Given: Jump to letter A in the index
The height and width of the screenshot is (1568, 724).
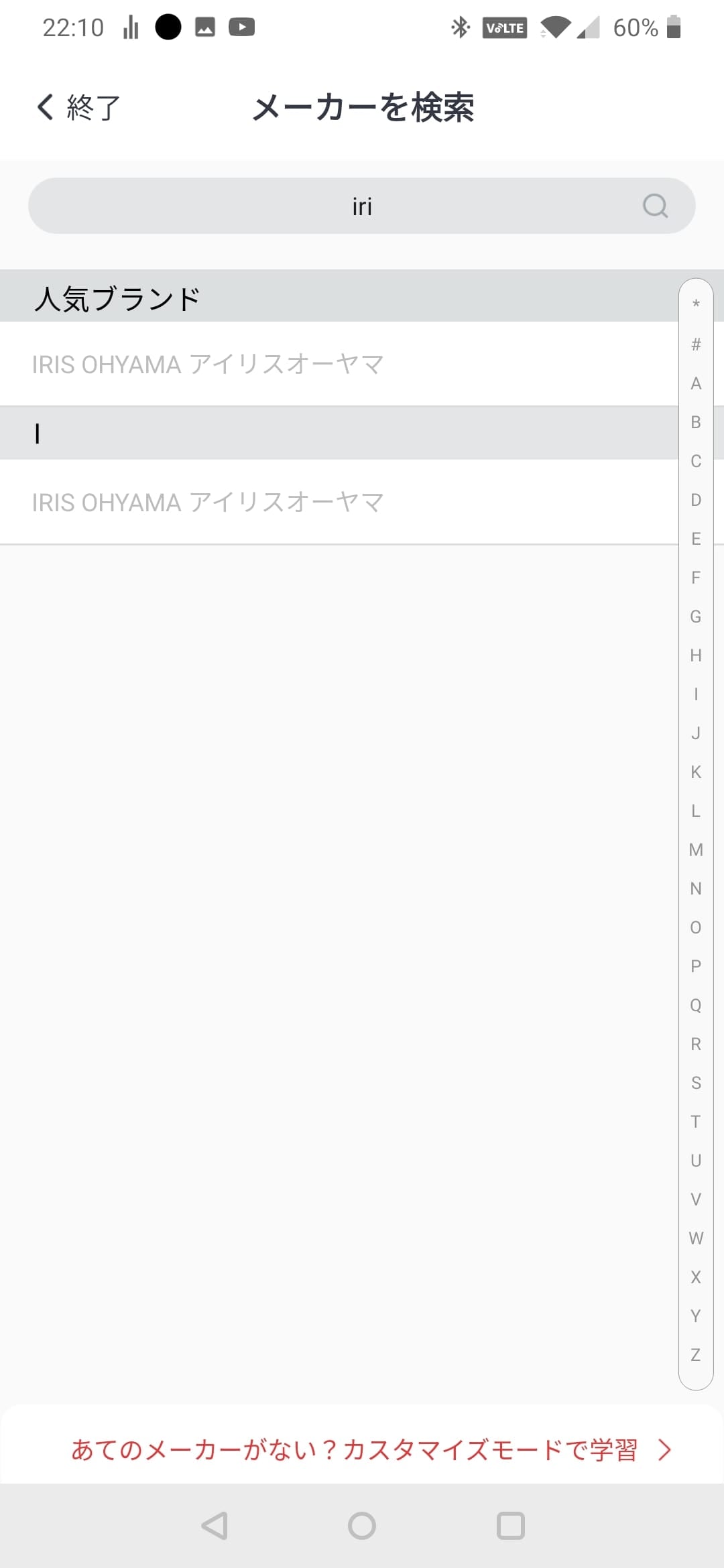Looking at the screenshot, I should tap(696, 383).
